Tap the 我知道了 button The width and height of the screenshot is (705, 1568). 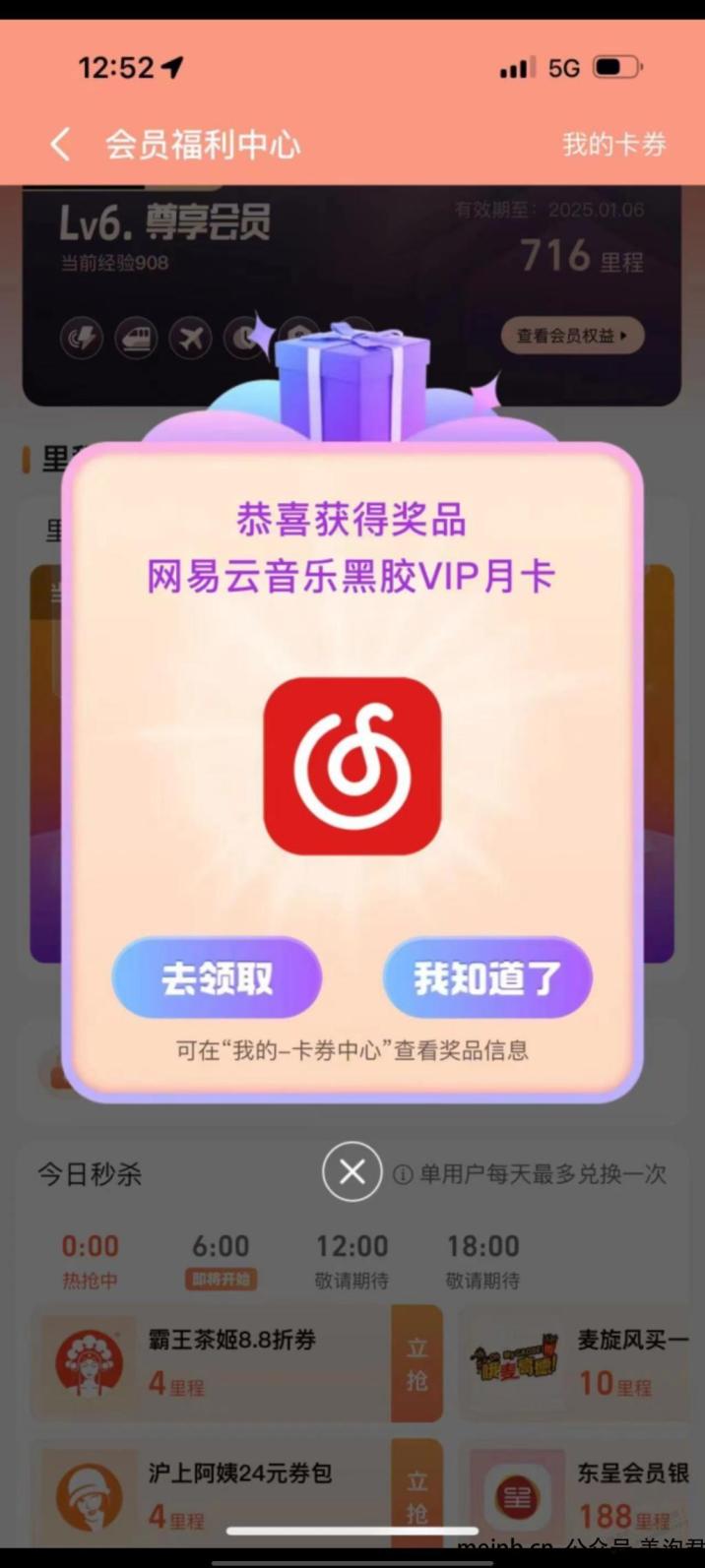487,977
